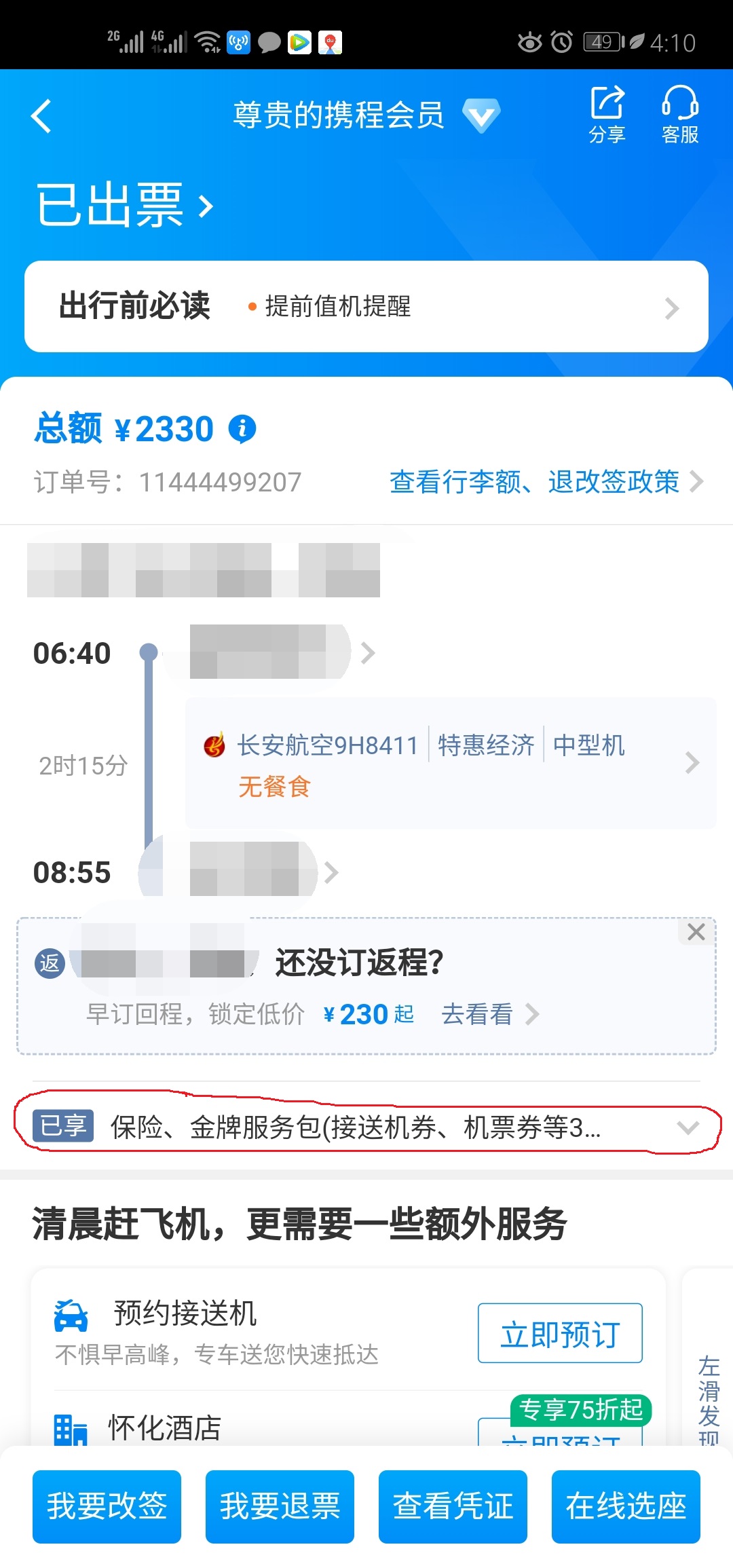
Task: Show total amount info icon
Action: tap(242, 429)
